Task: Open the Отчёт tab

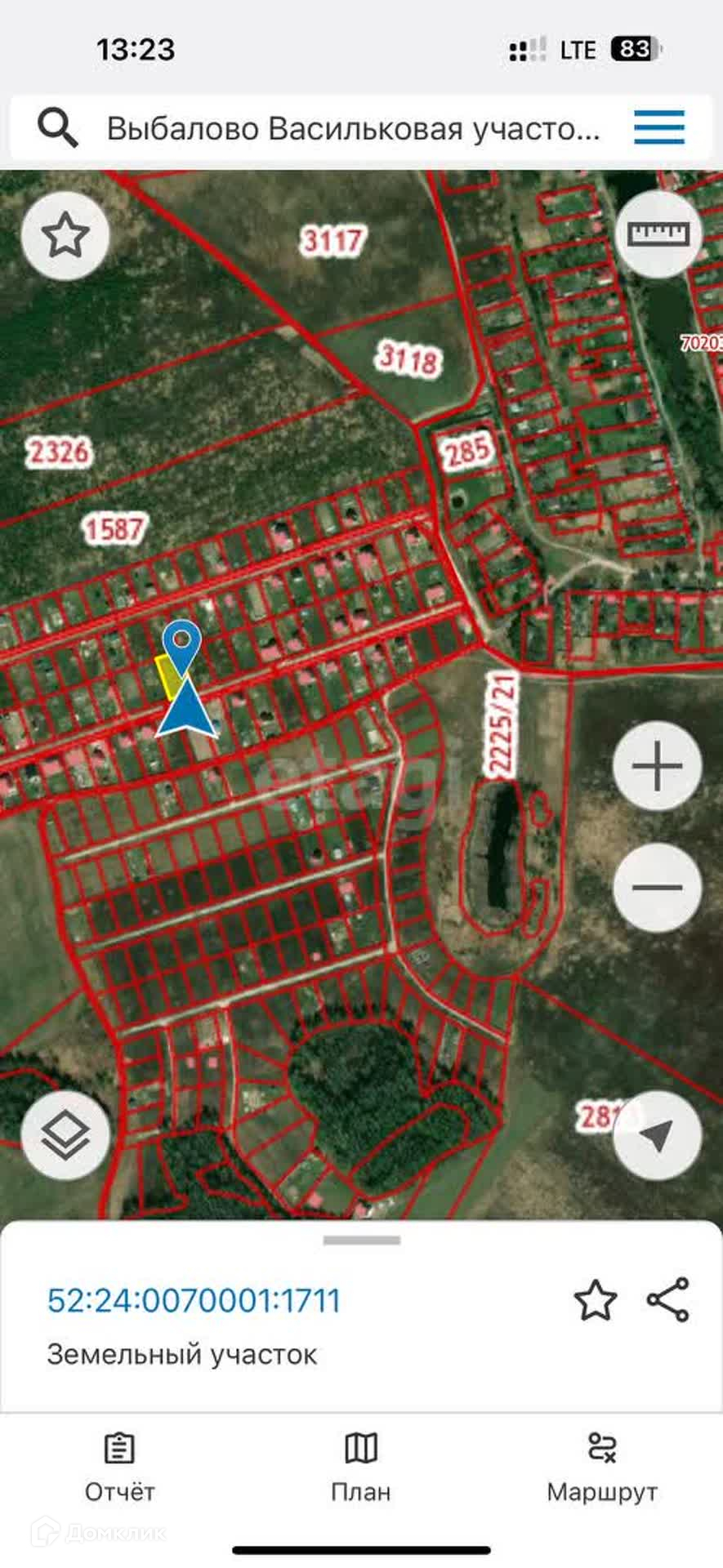Action: 120,1468
